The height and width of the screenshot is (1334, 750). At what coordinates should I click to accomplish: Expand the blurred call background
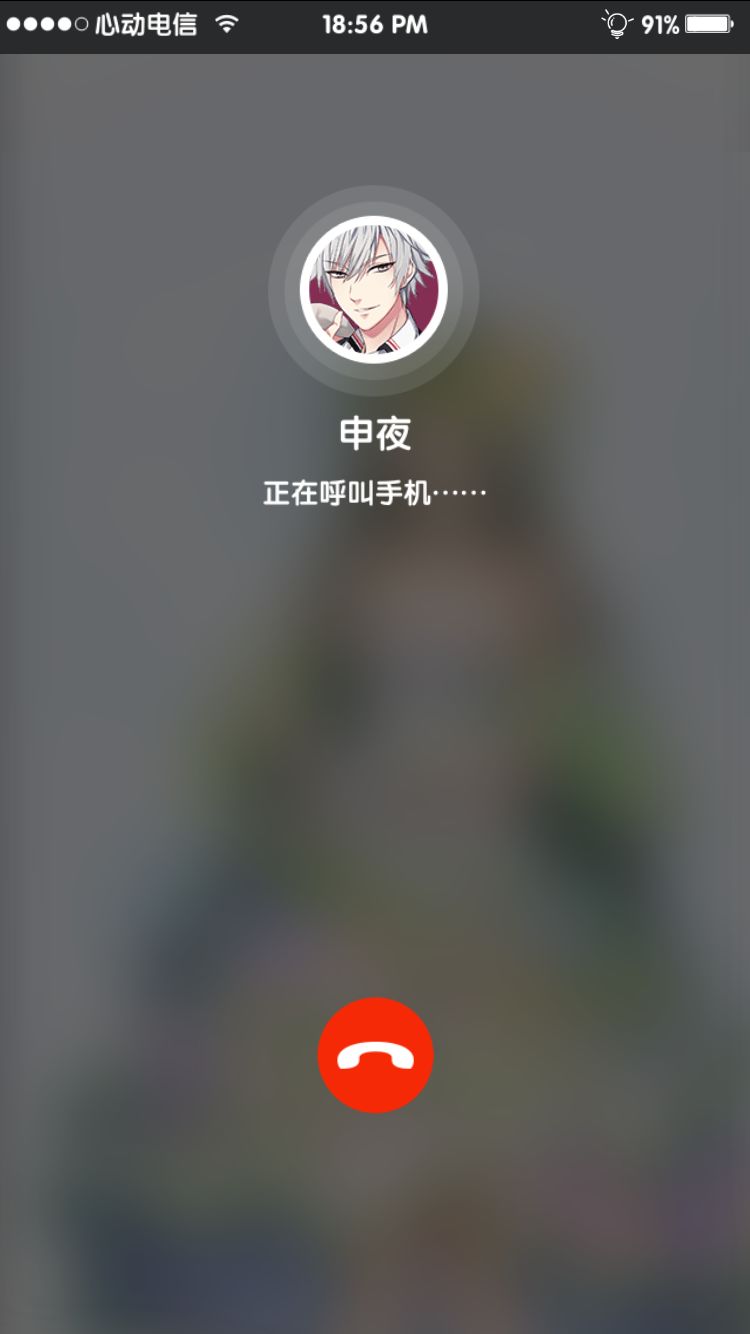point(375,750)
